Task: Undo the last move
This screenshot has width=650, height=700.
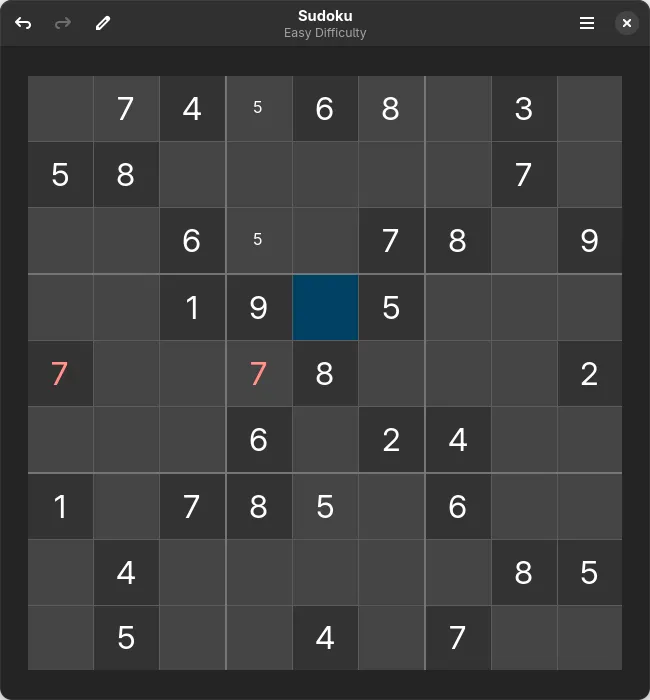Action: (x=23, y=23)
